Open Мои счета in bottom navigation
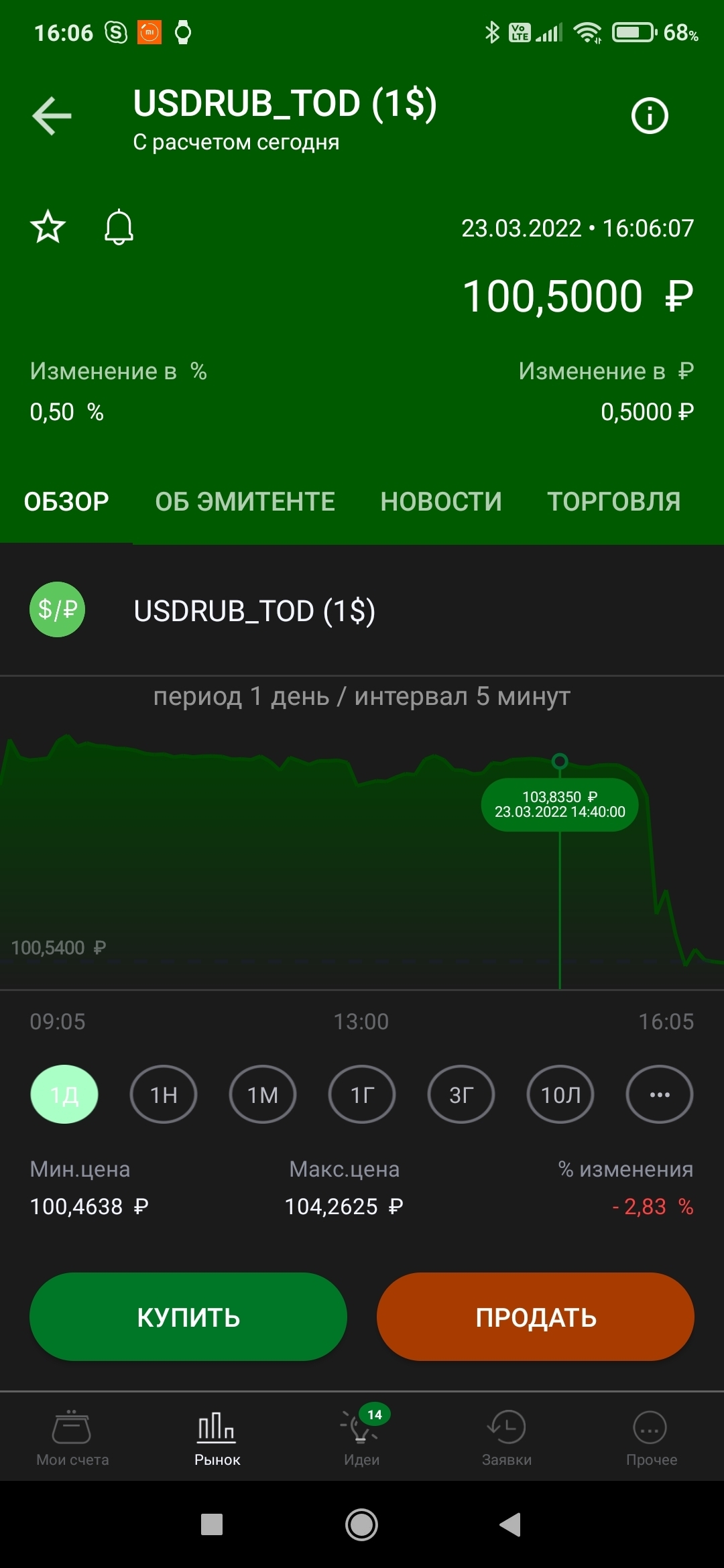724x1568 pixels. tap(72, 1437)
